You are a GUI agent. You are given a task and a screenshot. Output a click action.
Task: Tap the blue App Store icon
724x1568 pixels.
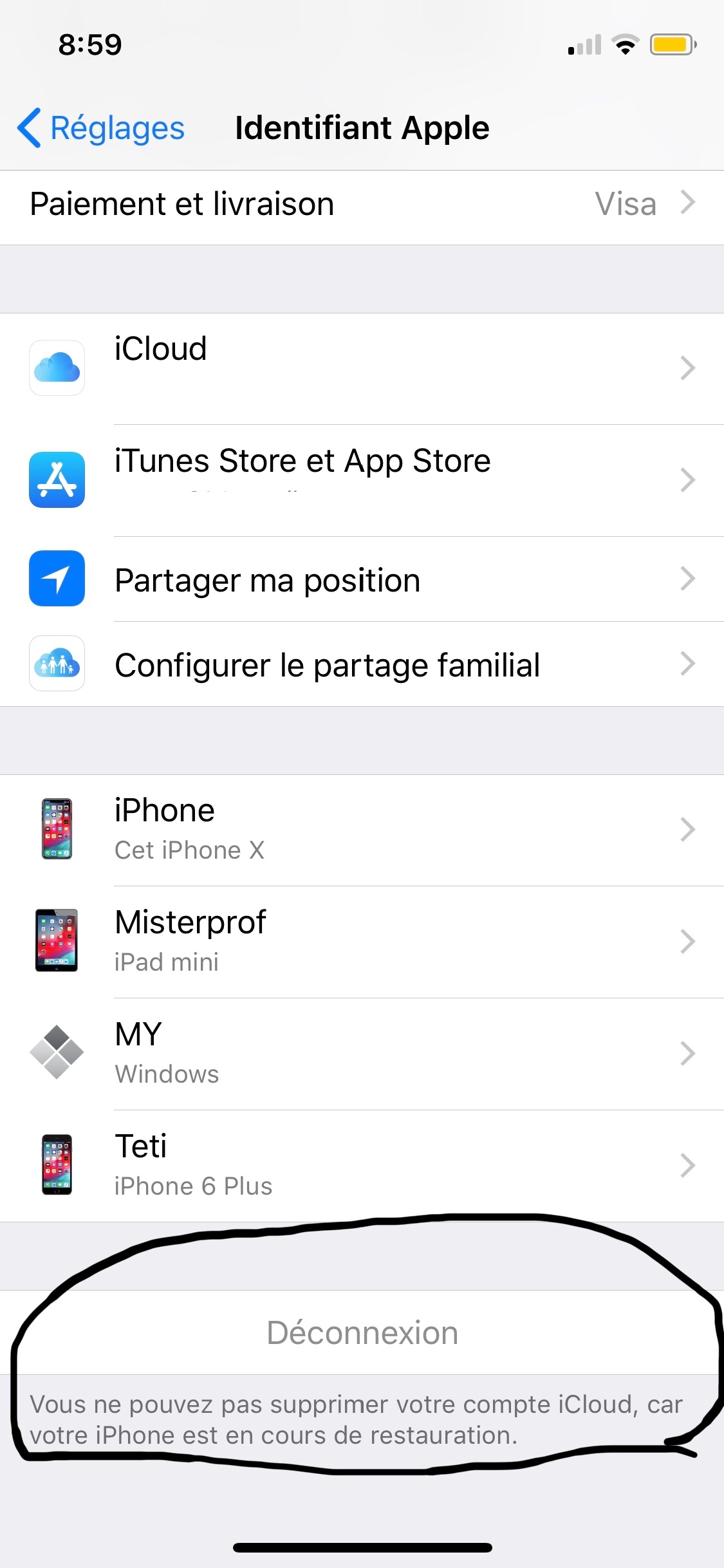pos(57,480)
